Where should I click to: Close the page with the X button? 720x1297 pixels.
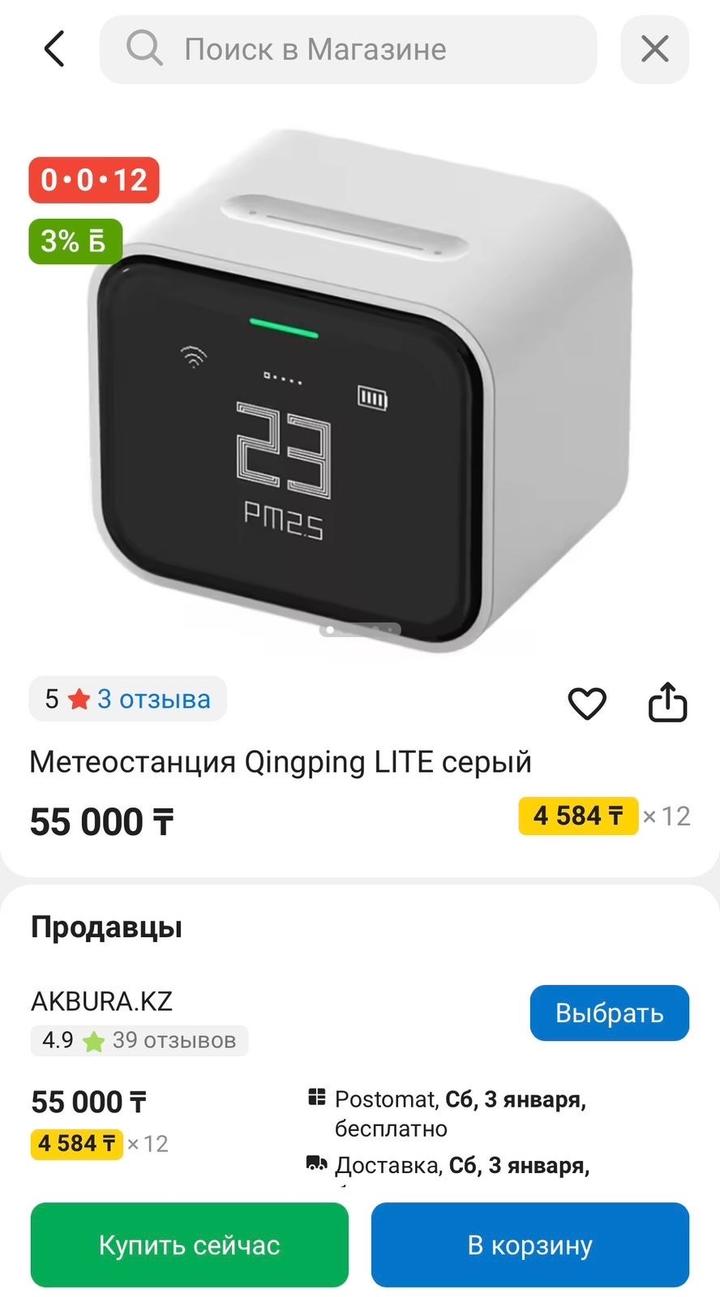[x=654, y=49]
